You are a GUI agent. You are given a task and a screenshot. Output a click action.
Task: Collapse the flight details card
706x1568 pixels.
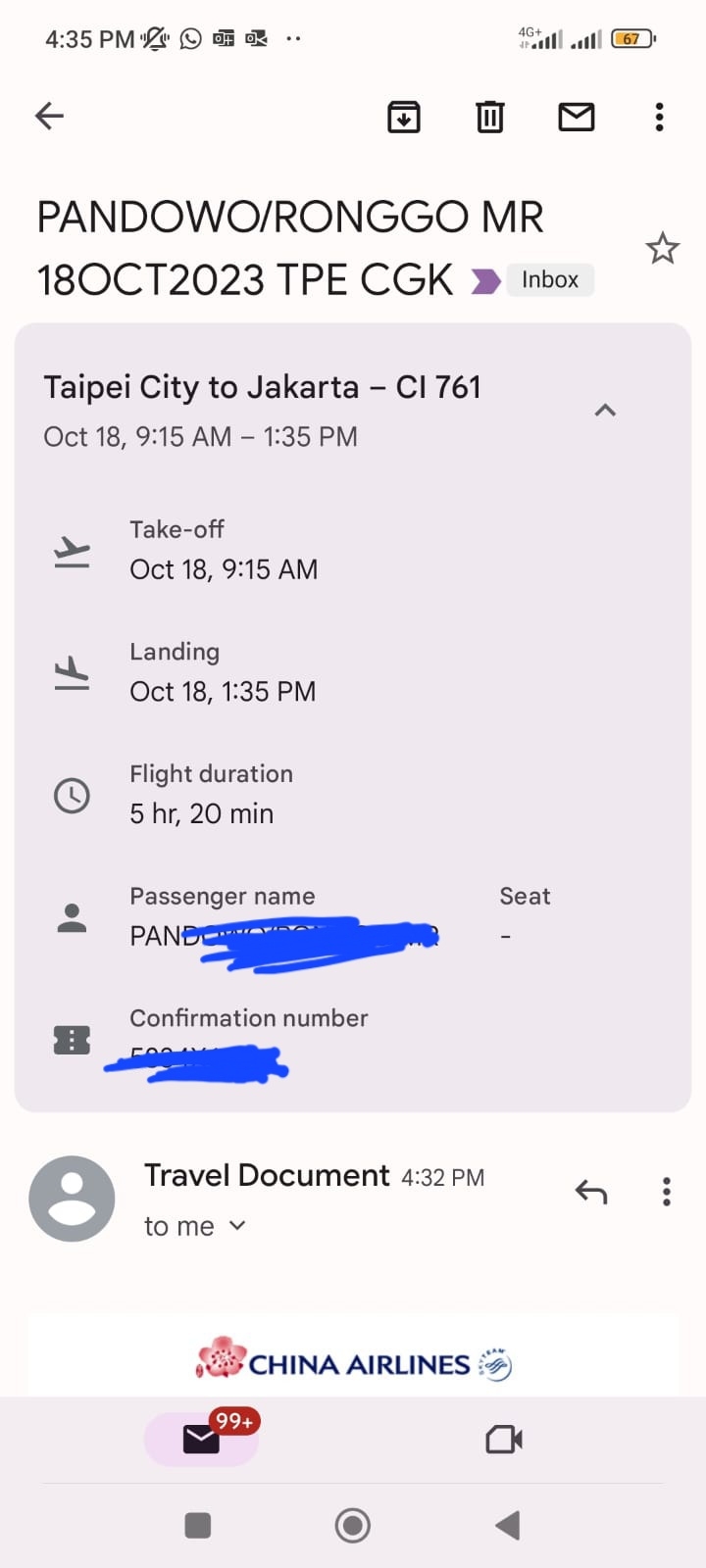pyautogui.click(x=605, y=411)
